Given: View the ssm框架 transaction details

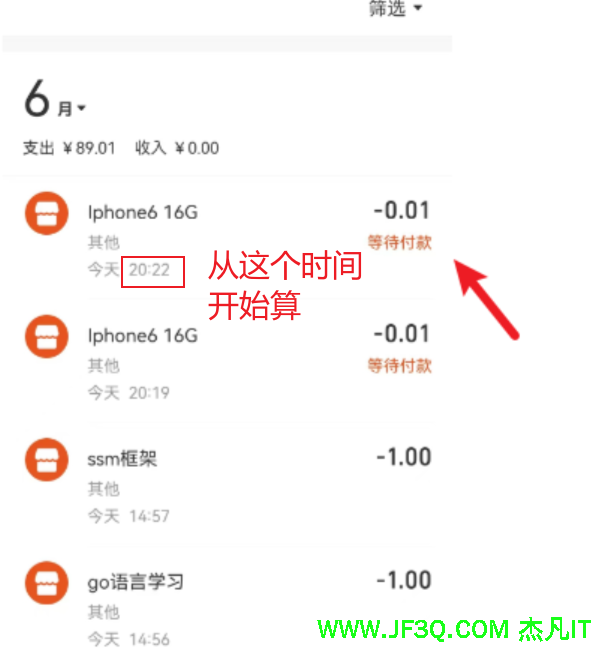Looking at the screenshot, I should click(x=123, y=459).
